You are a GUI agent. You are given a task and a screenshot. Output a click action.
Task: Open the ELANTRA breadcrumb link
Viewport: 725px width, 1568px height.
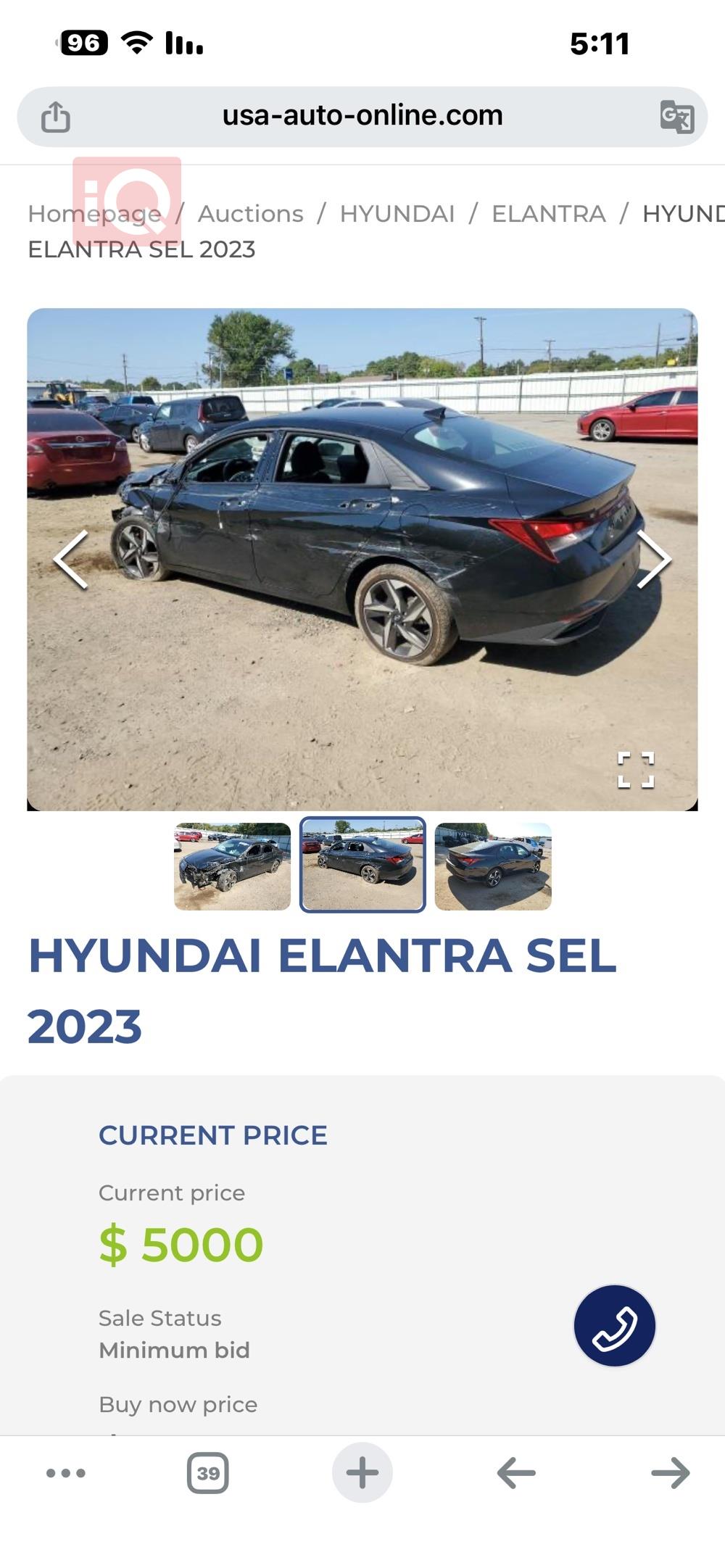coord(548,214)
